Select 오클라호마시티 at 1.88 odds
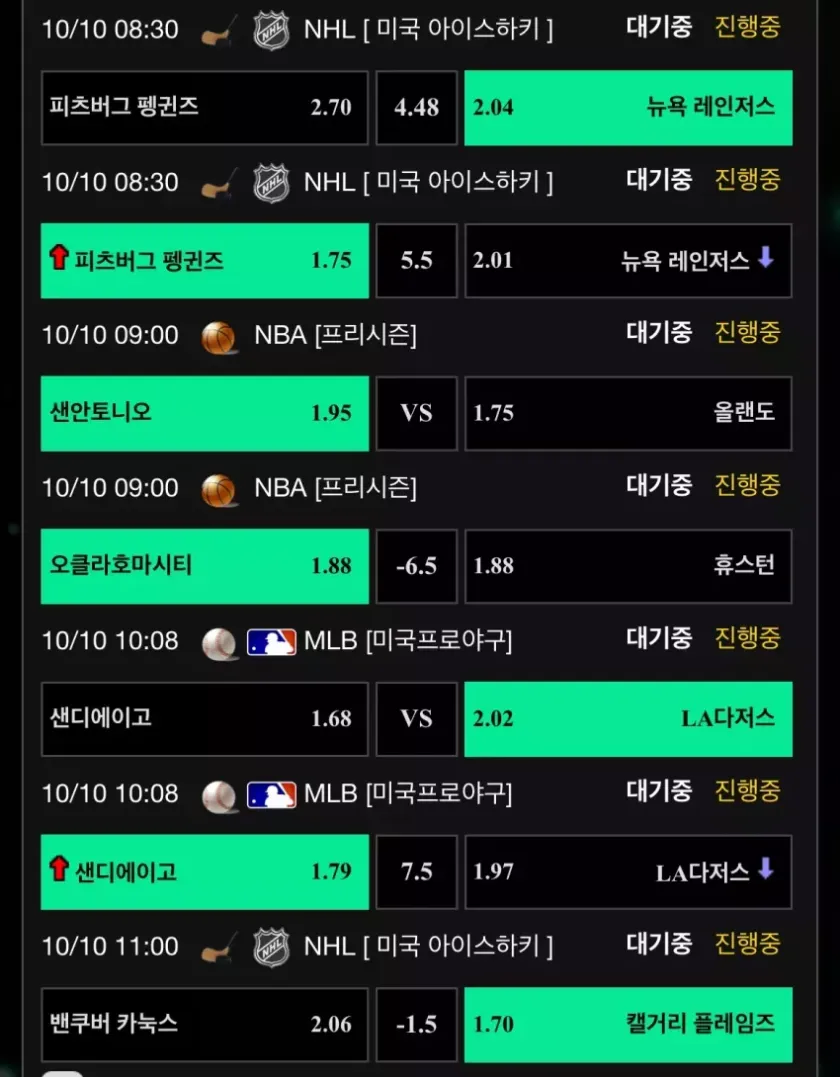 (x=204, y=566)
